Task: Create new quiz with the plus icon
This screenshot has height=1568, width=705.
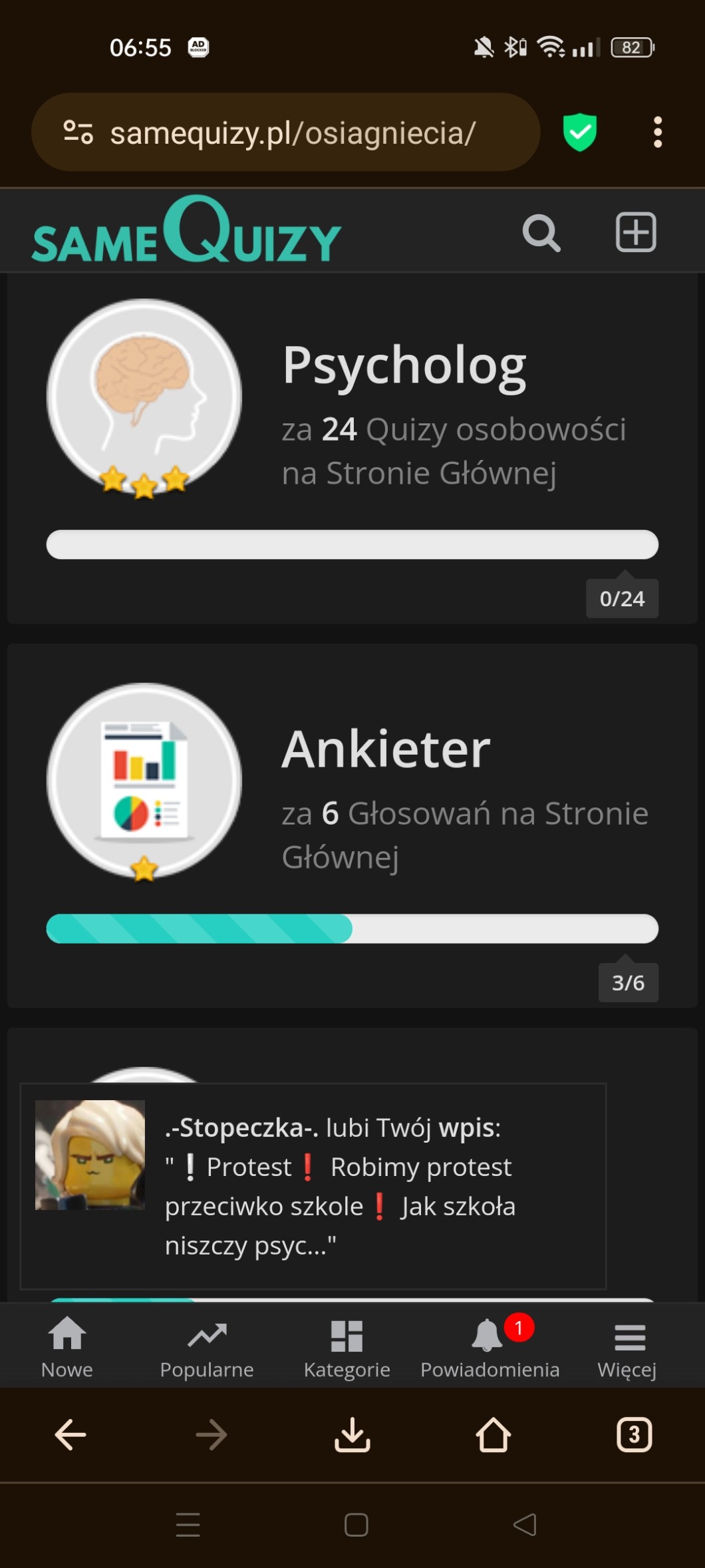Action: (x=636, y=232)
